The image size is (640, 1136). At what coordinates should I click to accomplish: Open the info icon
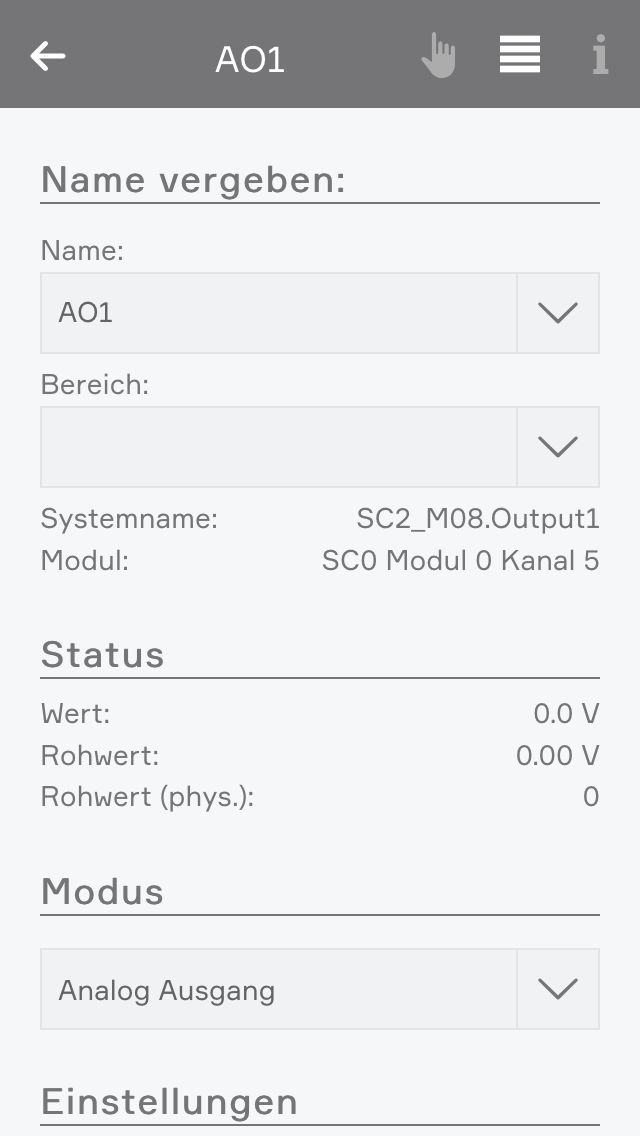click(600, 56)
